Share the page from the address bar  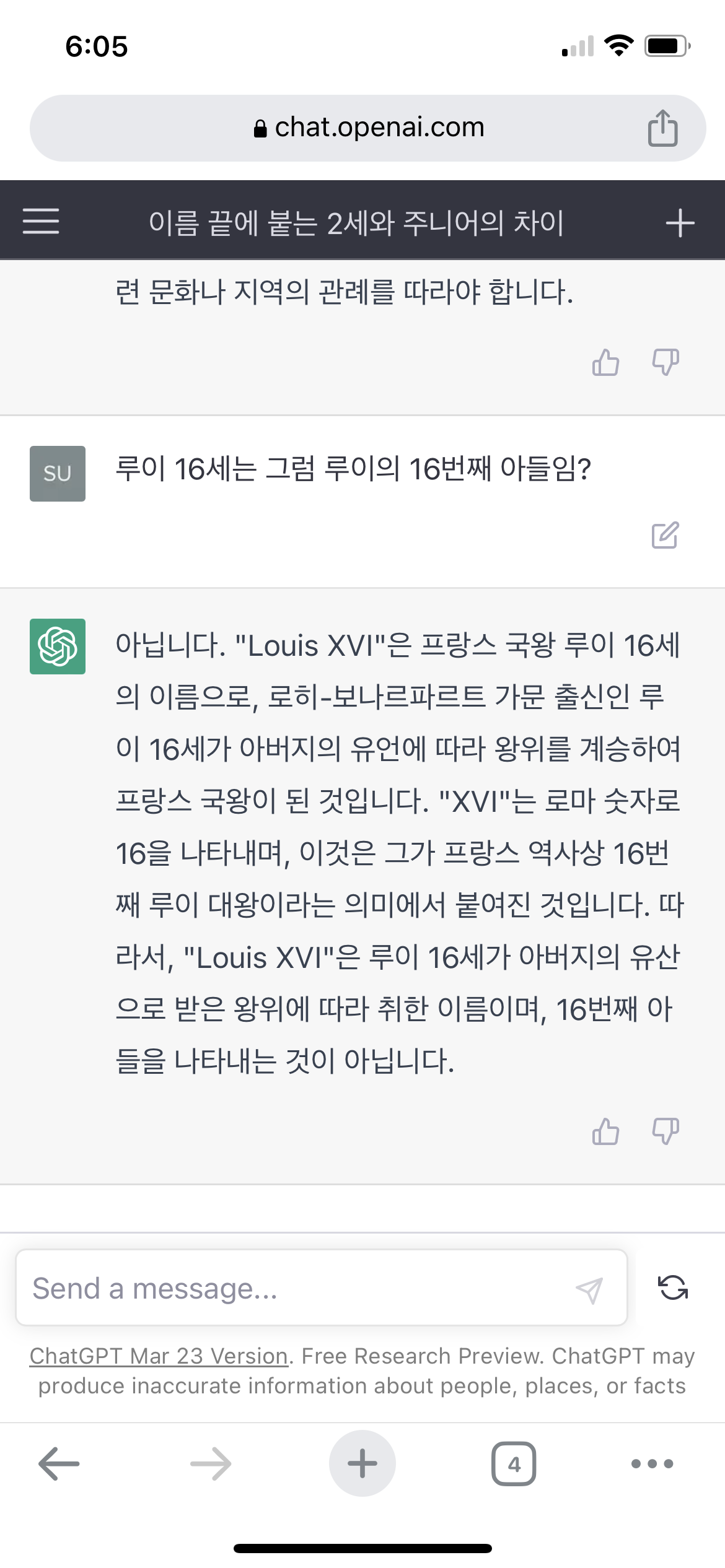point(662,129)
